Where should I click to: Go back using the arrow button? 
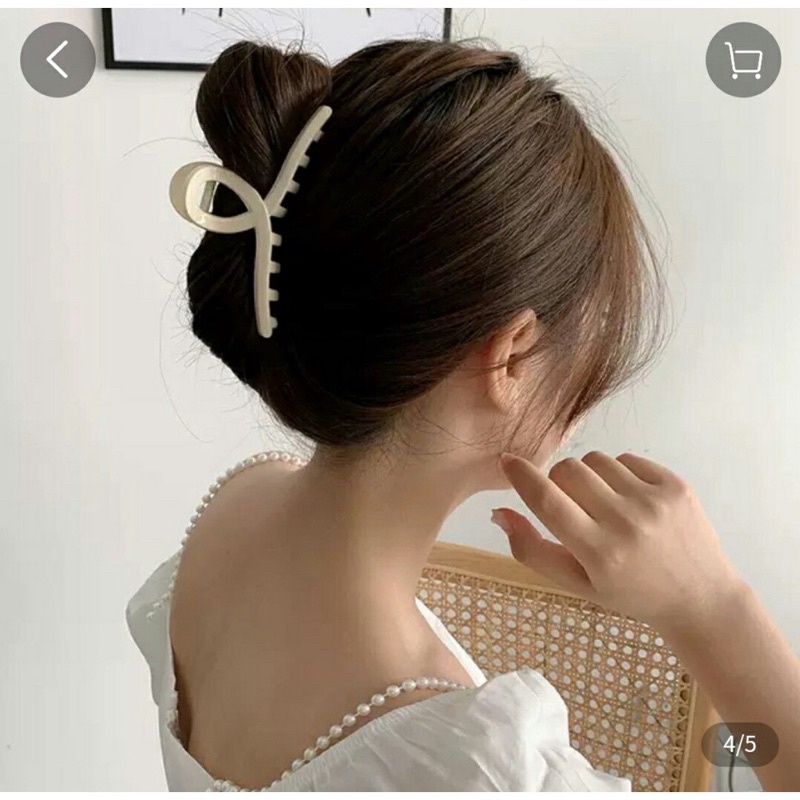58,60
